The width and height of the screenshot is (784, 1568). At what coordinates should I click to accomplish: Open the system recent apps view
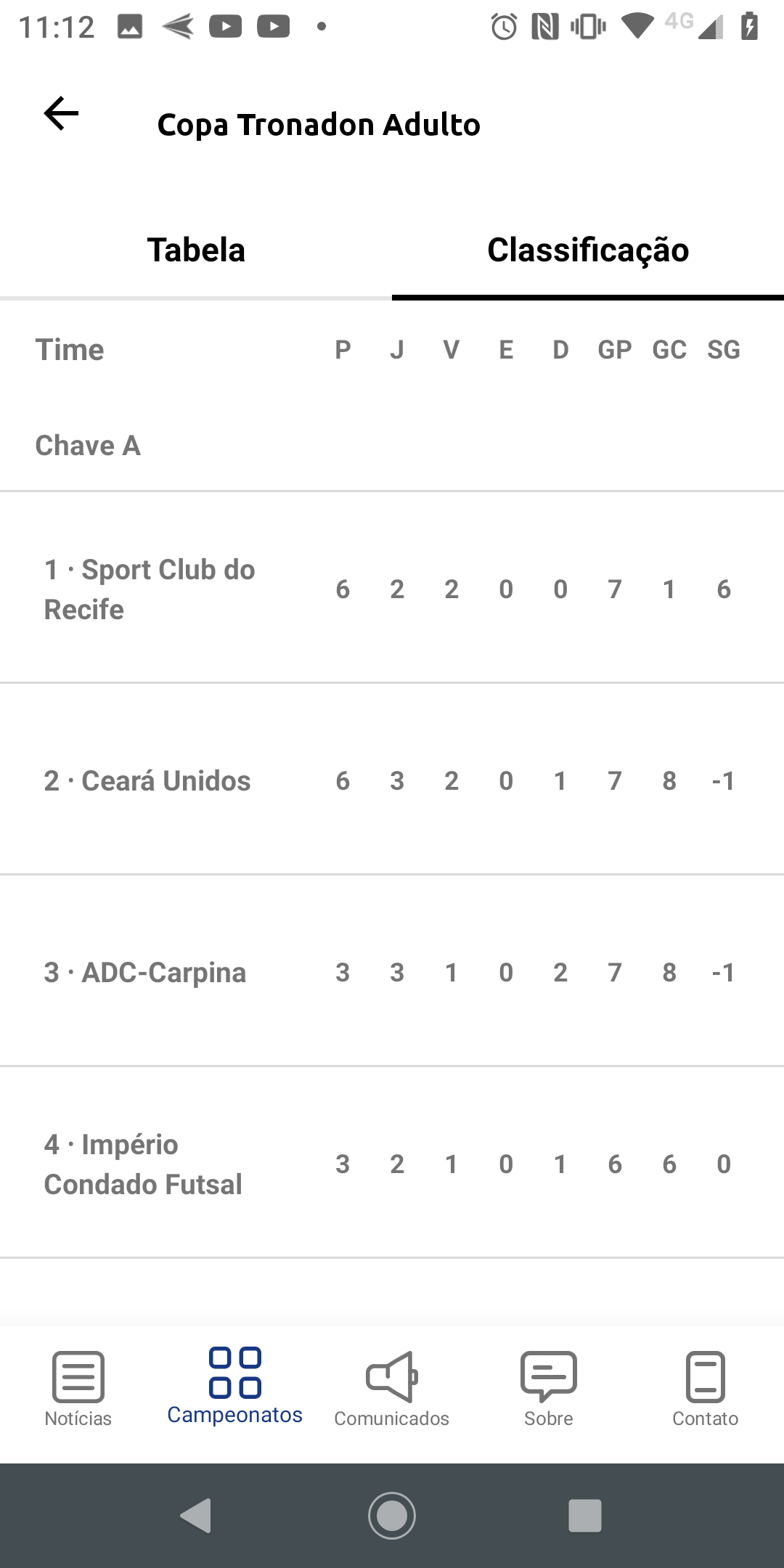coord(585,1516)
